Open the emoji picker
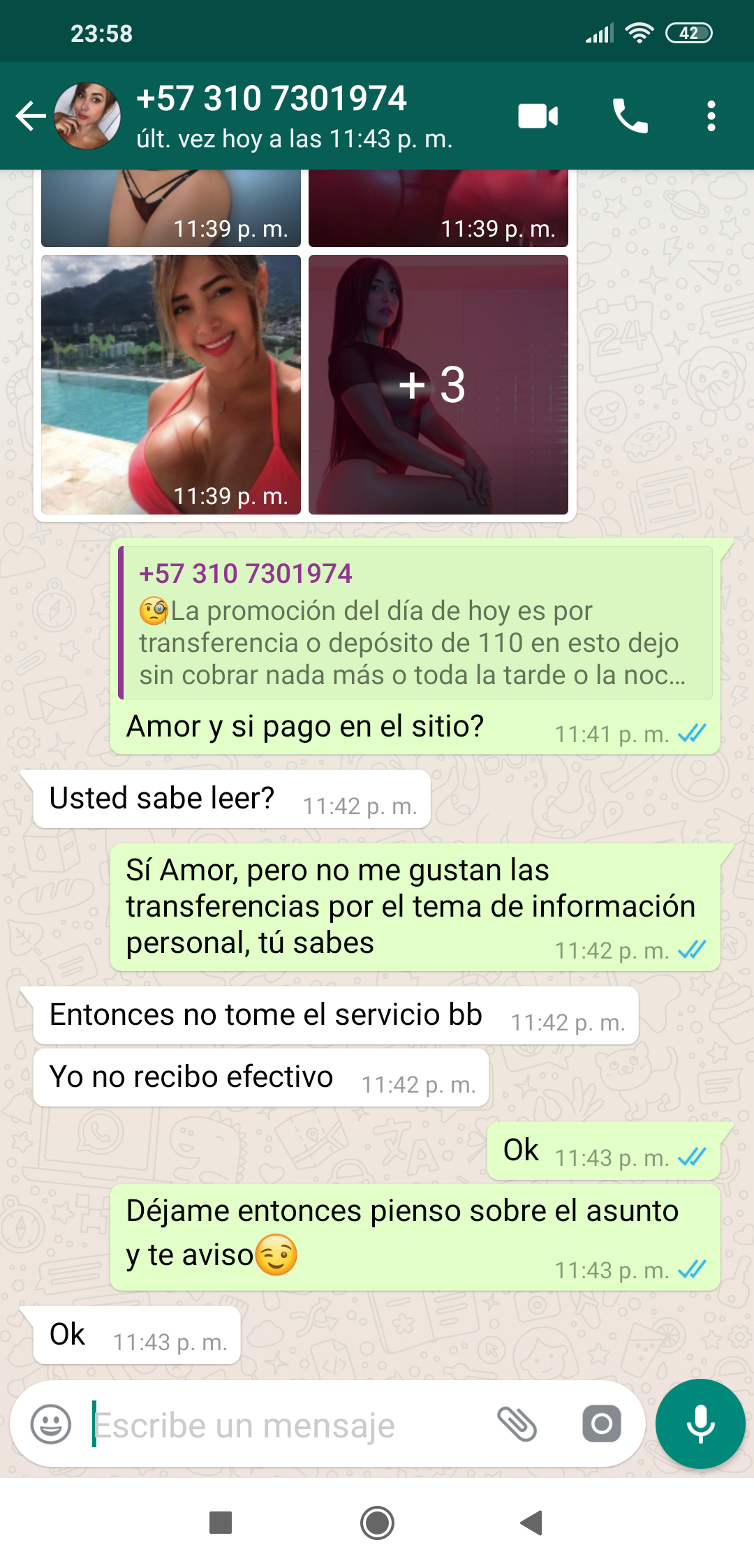 point(51,1424)
